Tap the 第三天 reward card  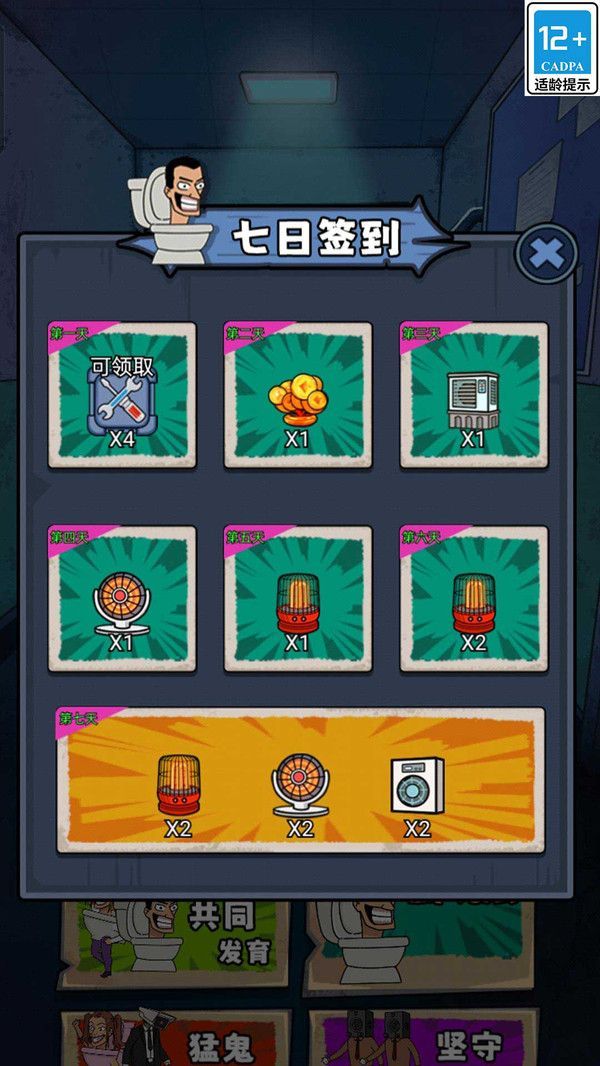pos(474,395)
